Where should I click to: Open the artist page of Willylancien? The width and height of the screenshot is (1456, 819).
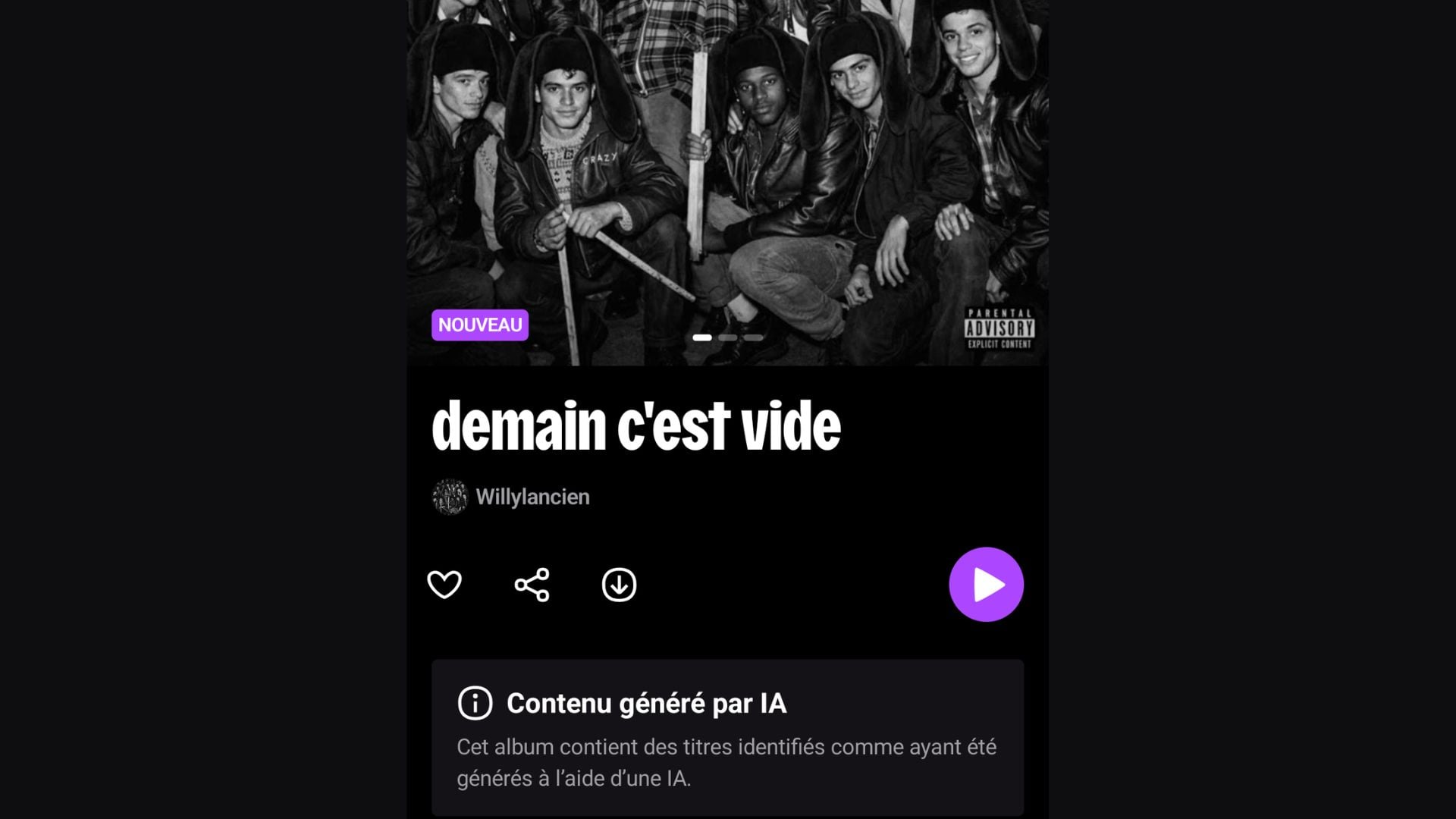coord(532,497)
